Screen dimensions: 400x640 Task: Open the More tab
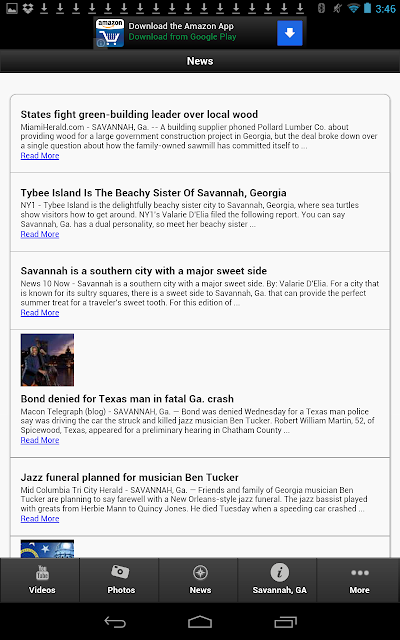pyautogui.click(x=358, y=580)
